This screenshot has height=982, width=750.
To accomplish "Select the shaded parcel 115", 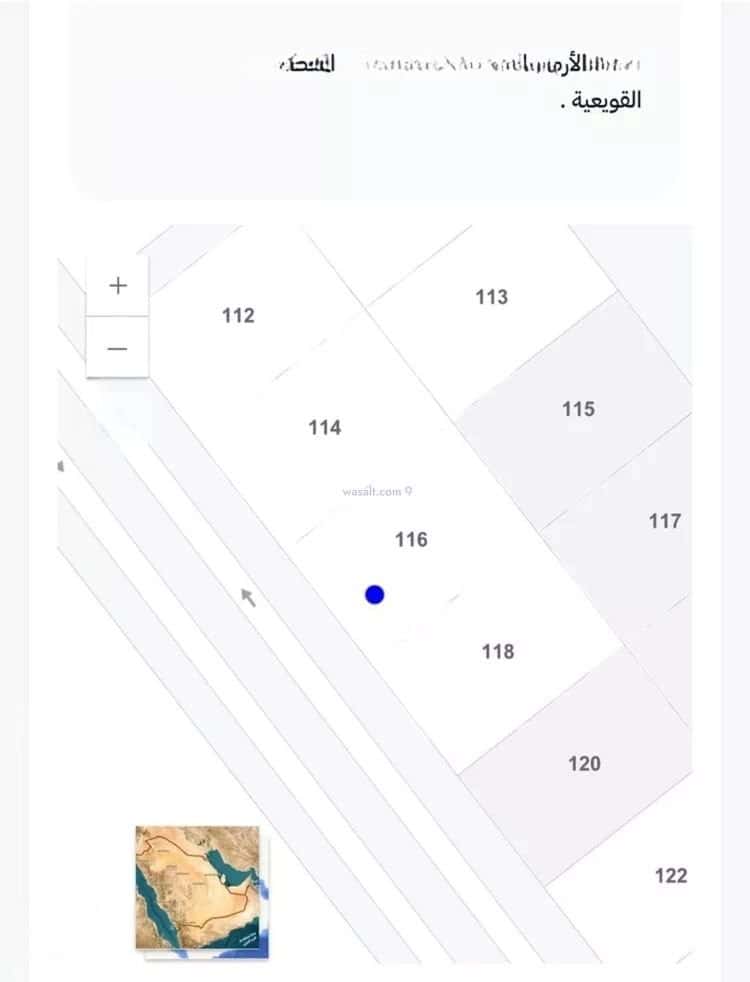I will click(x=578, y=409).
